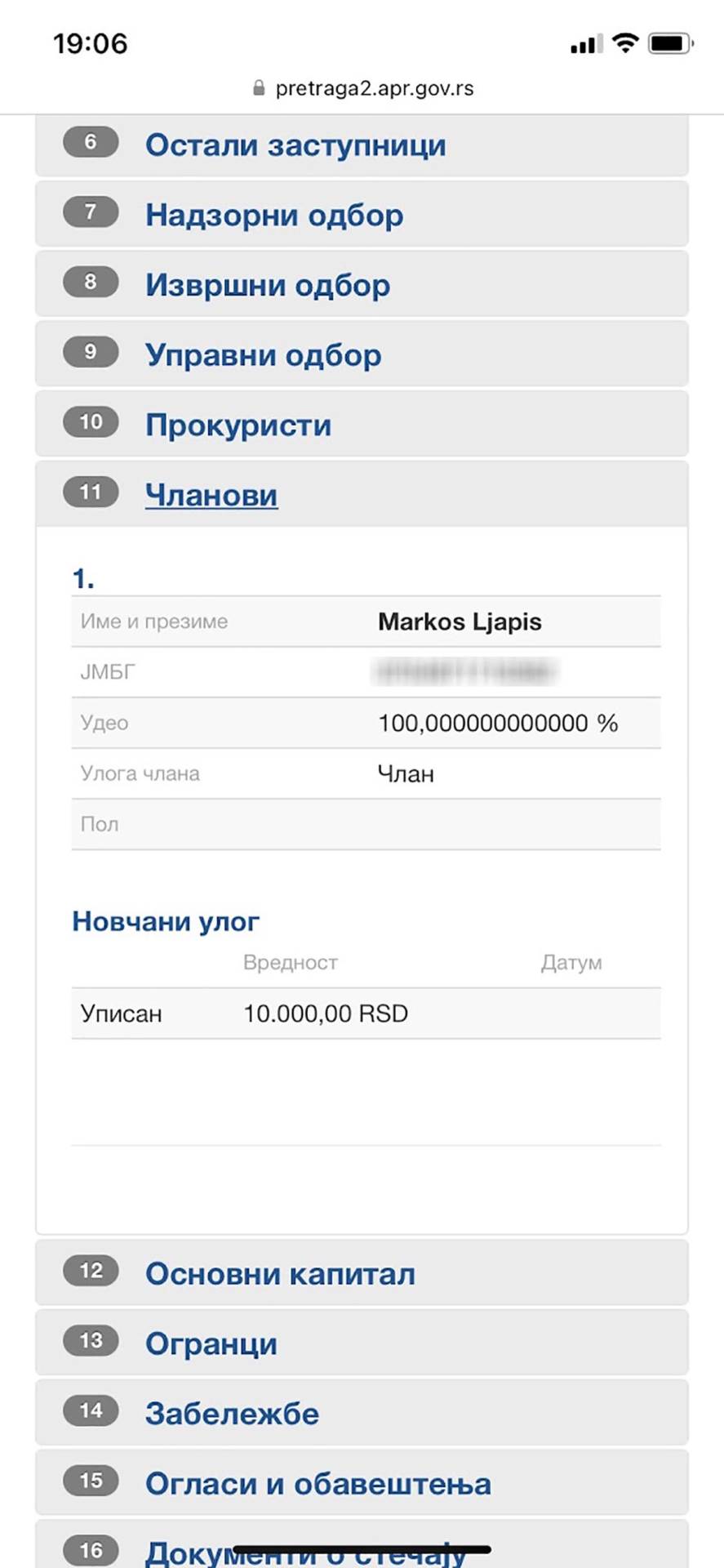Expand the Остали заступници section
724x1568 pixels.
[x=295, y=145]
